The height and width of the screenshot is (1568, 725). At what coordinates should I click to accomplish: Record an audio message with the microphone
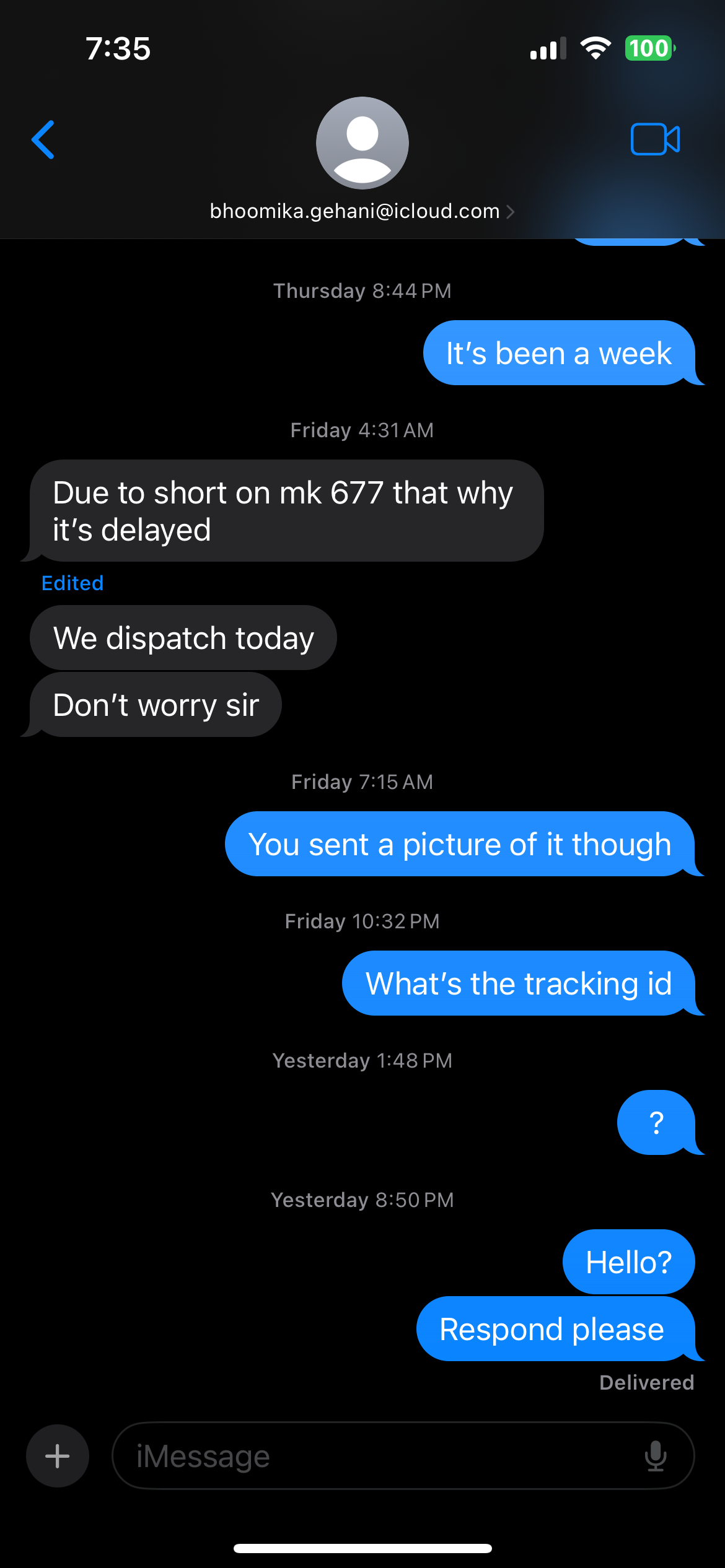pyautogui.click(x=655, y=1456)
